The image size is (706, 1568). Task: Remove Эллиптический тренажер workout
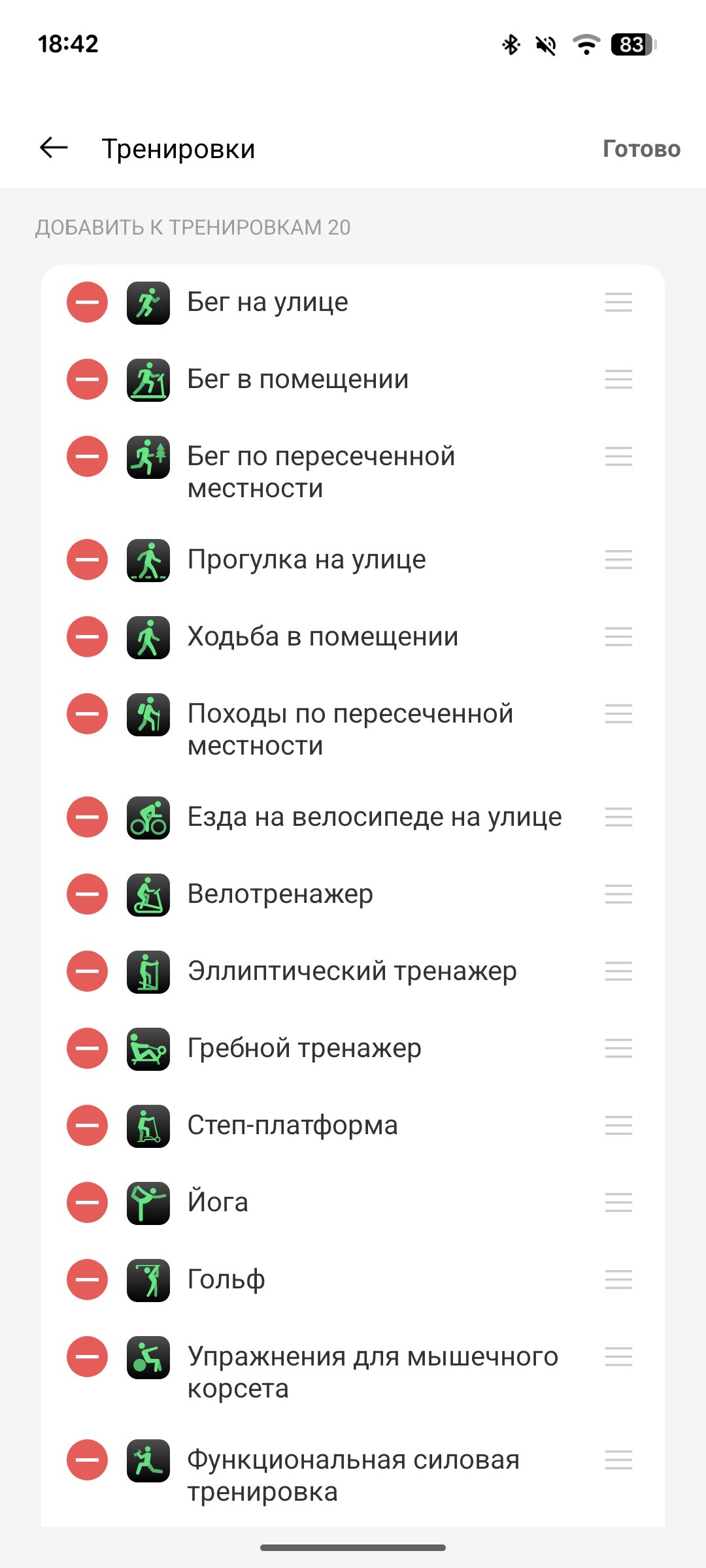coord(87,972)
